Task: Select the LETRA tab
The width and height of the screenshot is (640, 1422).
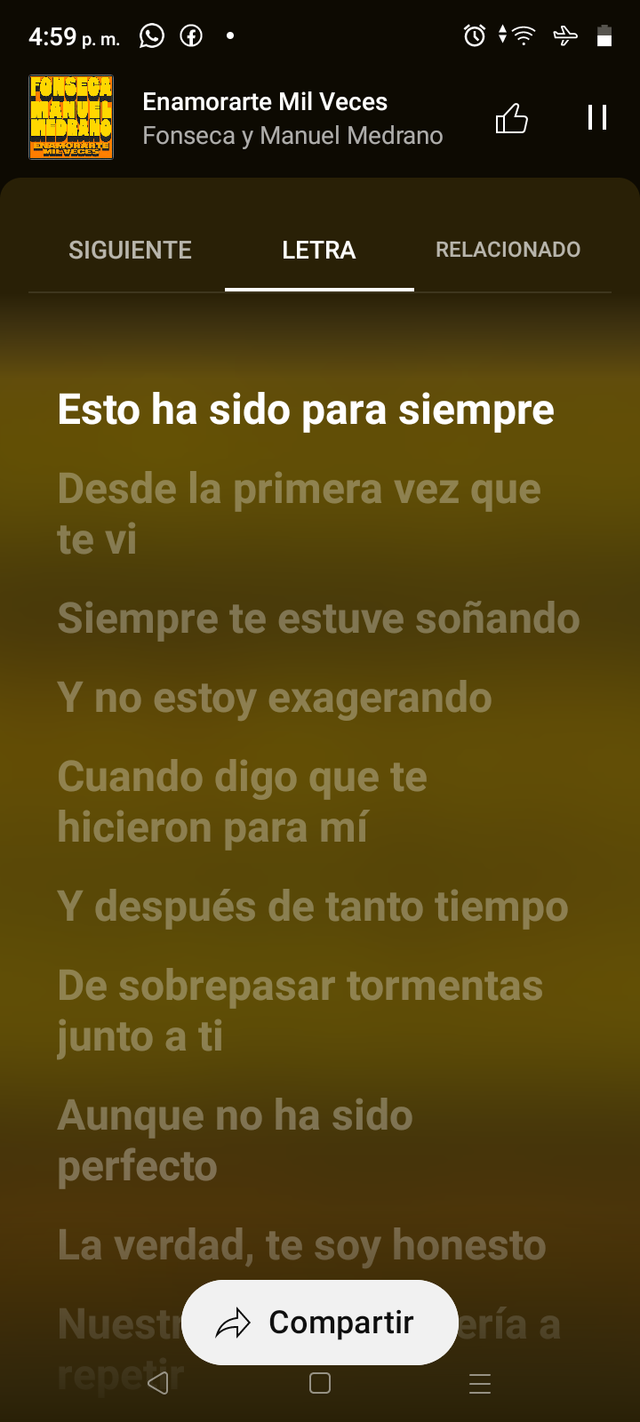Action: coord(319,250)
